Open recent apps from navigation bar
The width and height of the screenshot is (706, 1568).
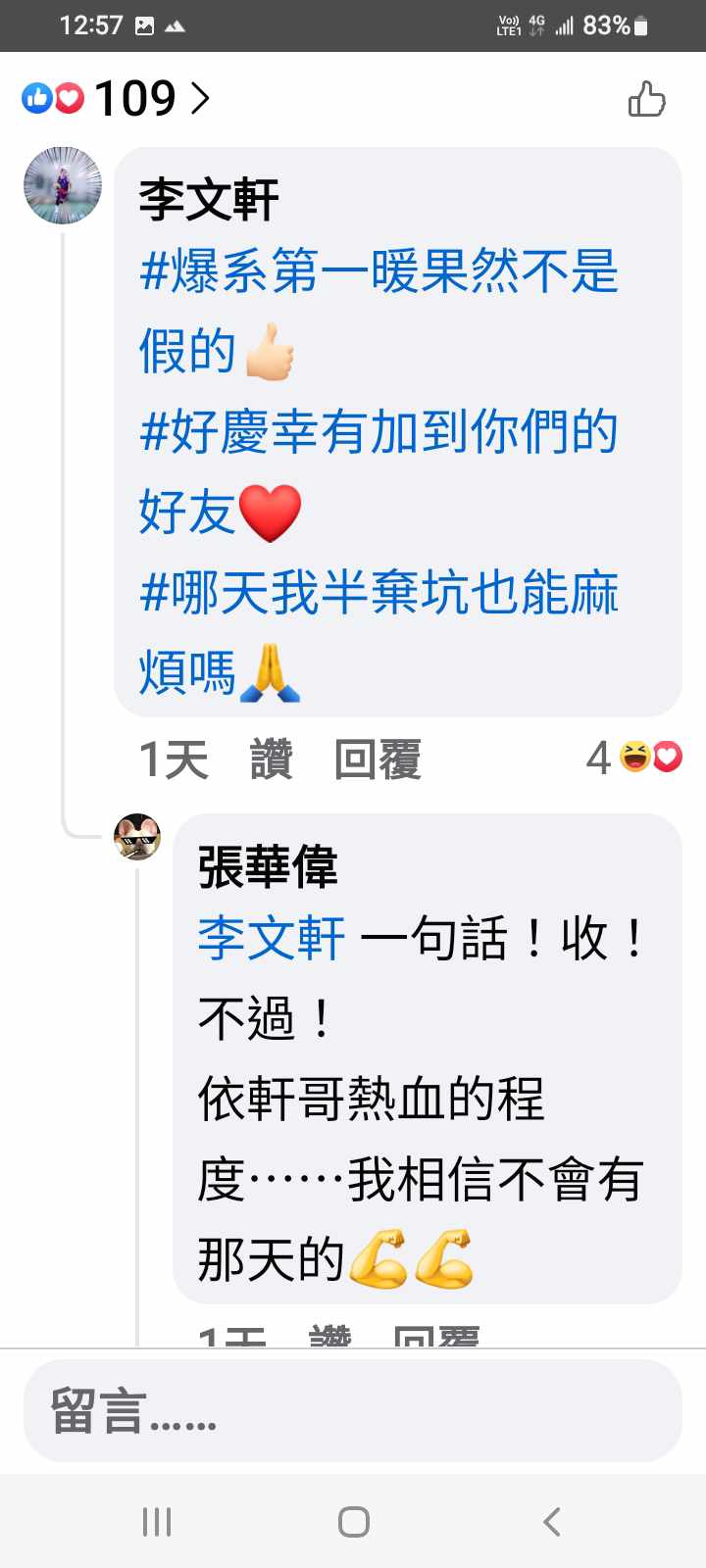point(157,1522)
